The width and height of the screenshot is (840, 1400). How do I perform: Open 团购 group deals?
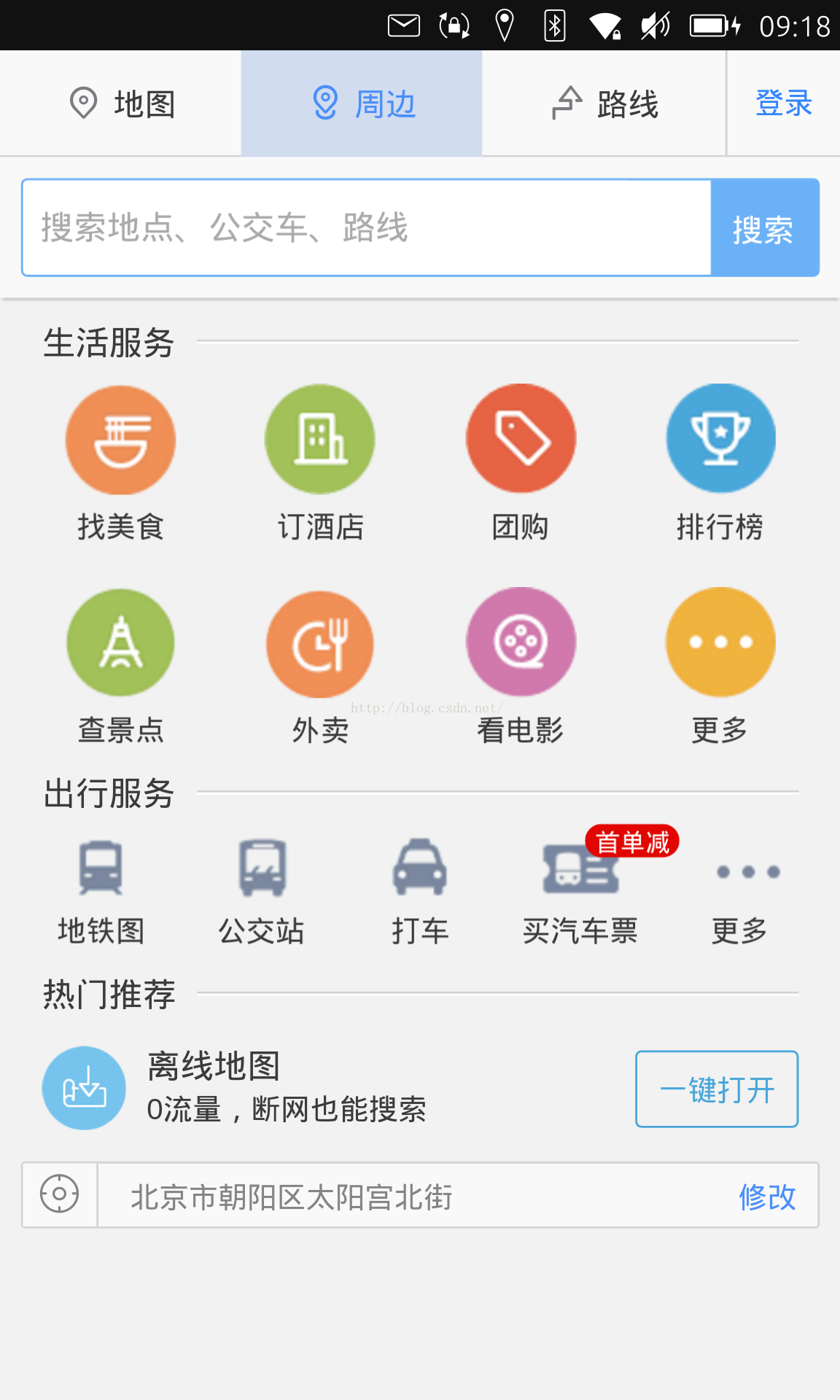pyautogui.click(x=521, y=463)
